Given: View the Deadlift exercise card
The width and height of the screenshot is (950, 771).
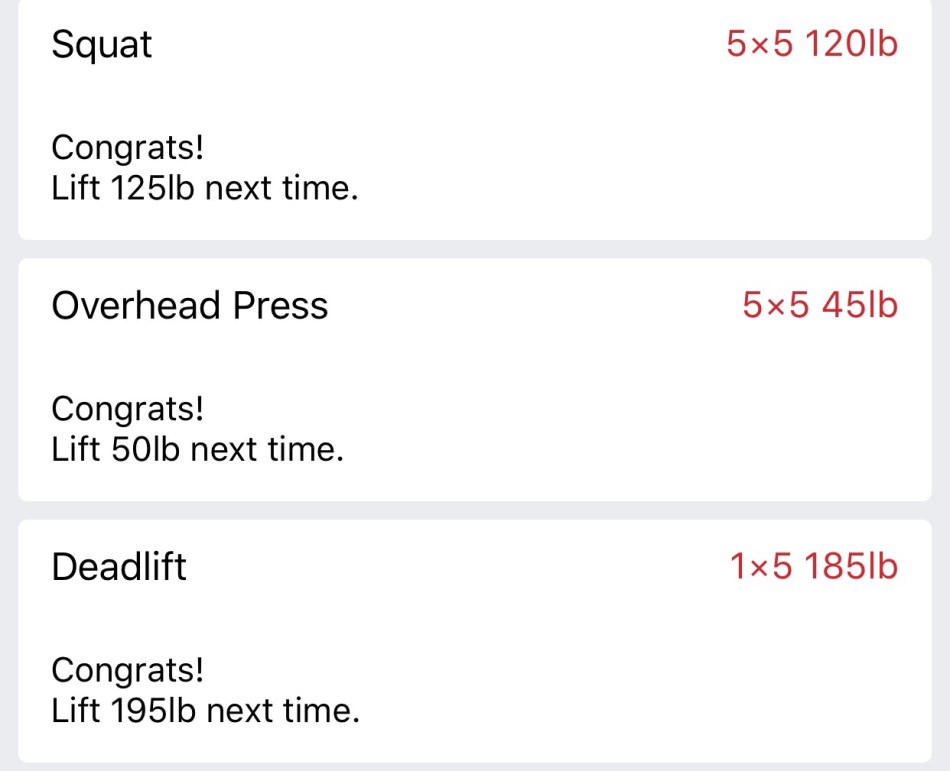Looking at the screenshot, I should (x=474, y=640).
